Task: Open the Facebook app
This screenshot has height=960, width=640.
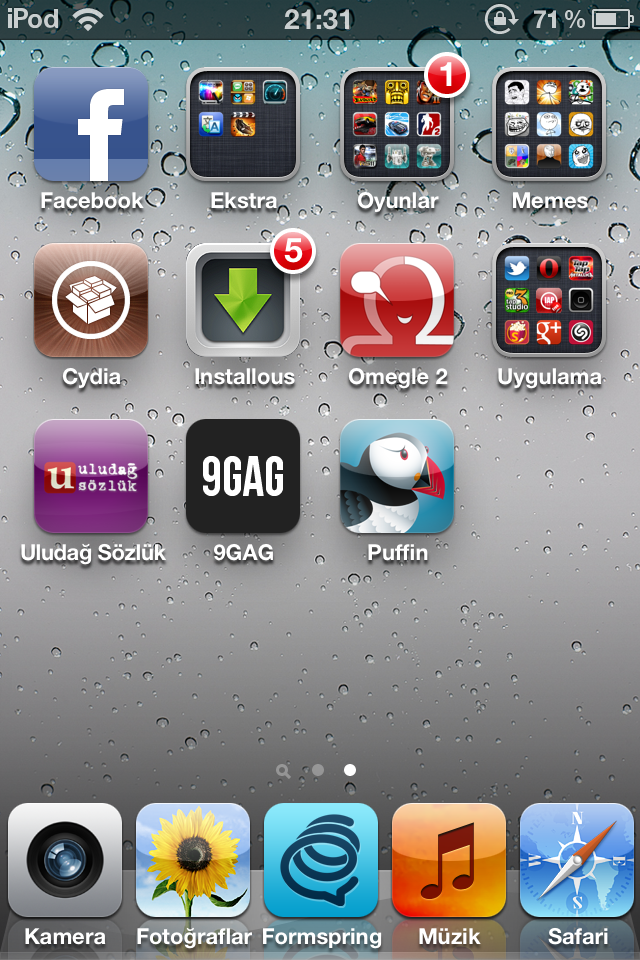Action: tap(91, 125)
